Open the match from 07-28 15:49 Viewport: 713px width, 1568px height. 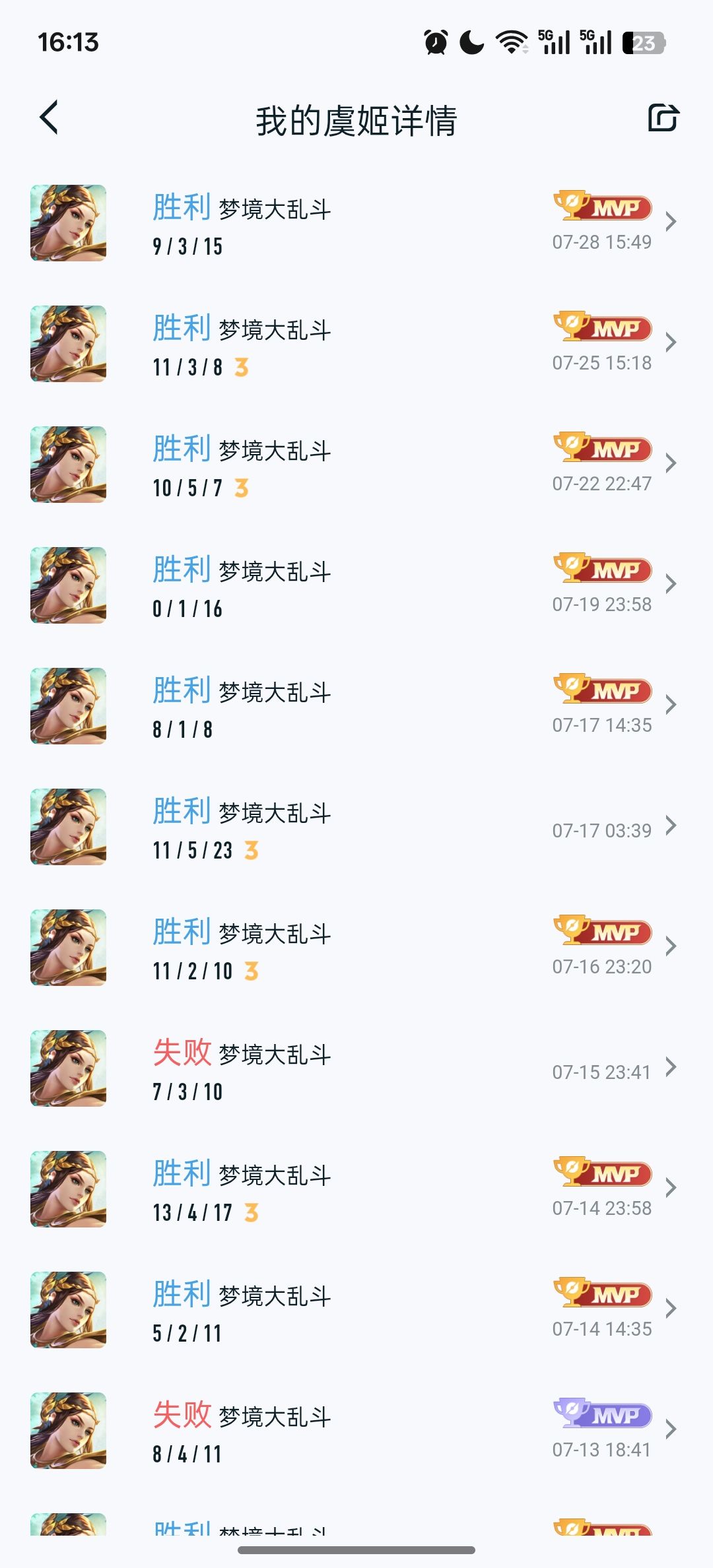[356, 223]
